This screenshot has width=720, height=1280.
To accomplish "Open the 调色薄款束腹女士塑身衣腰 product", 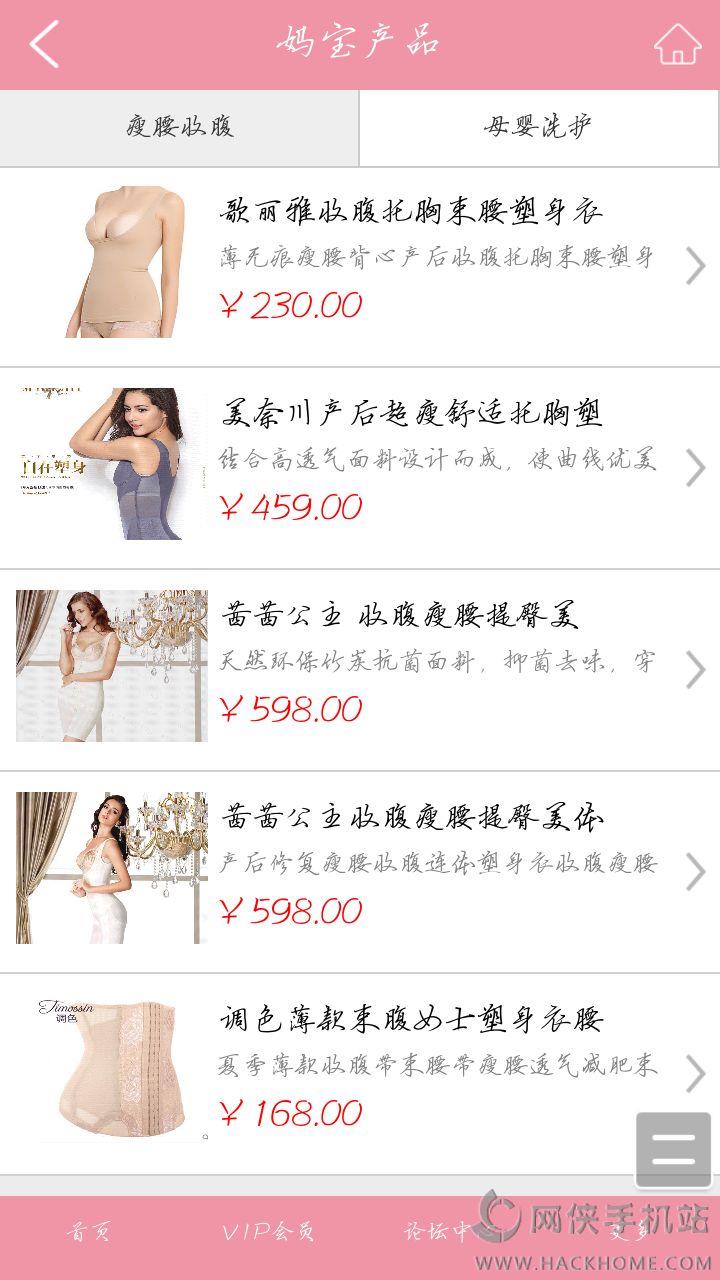I will (410, 1022).
